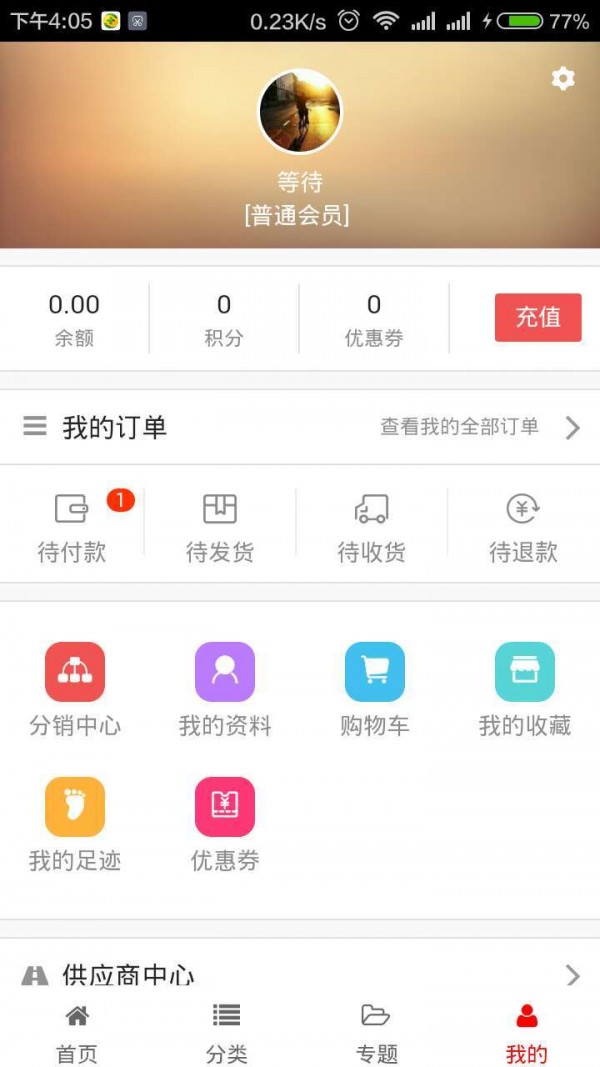Open the 优惠券 coupon grid icon
600x1067 pixels.
tap(225, 823)
